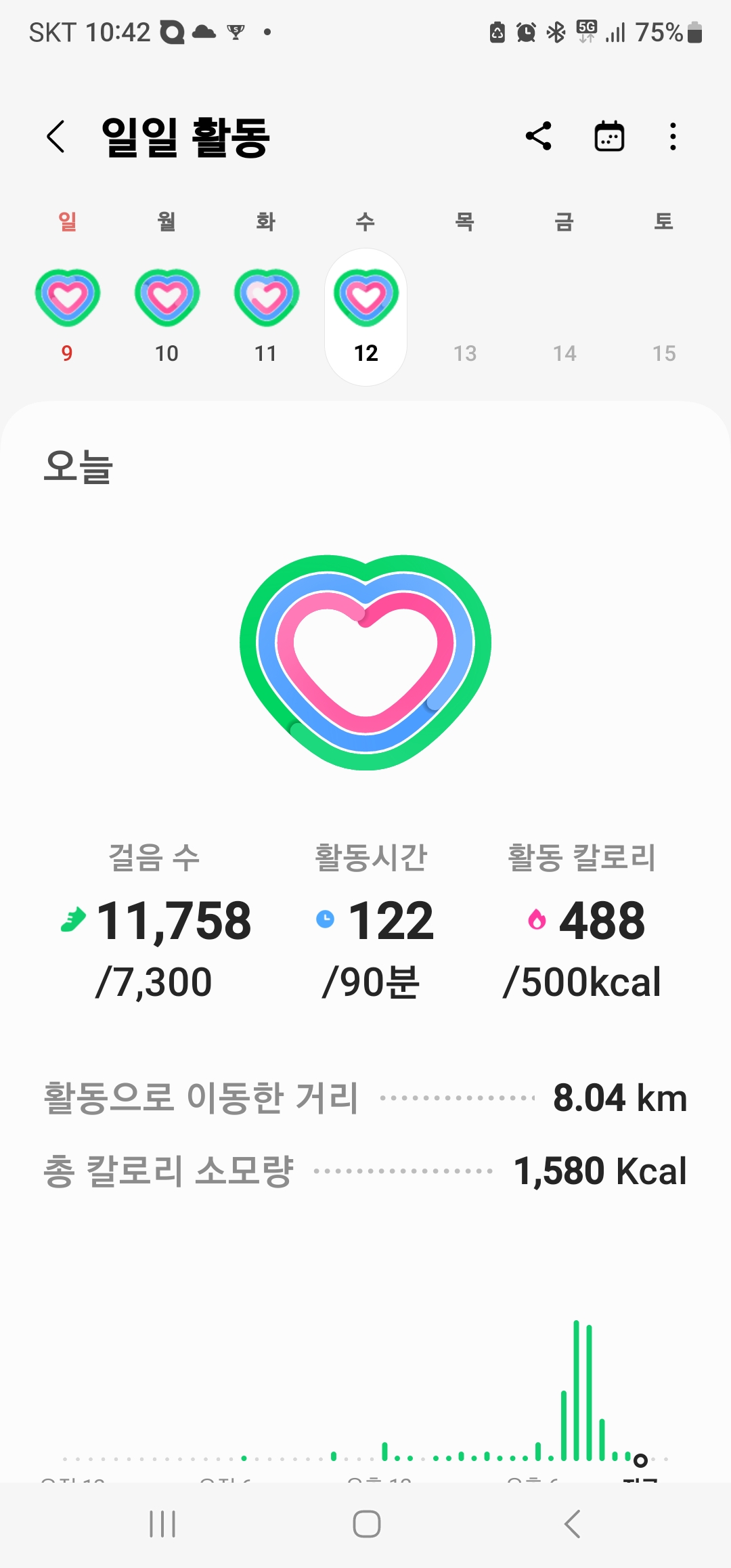Share the daily activity summary
Screen dimensions: 731x1568
(x=539, y=137)
